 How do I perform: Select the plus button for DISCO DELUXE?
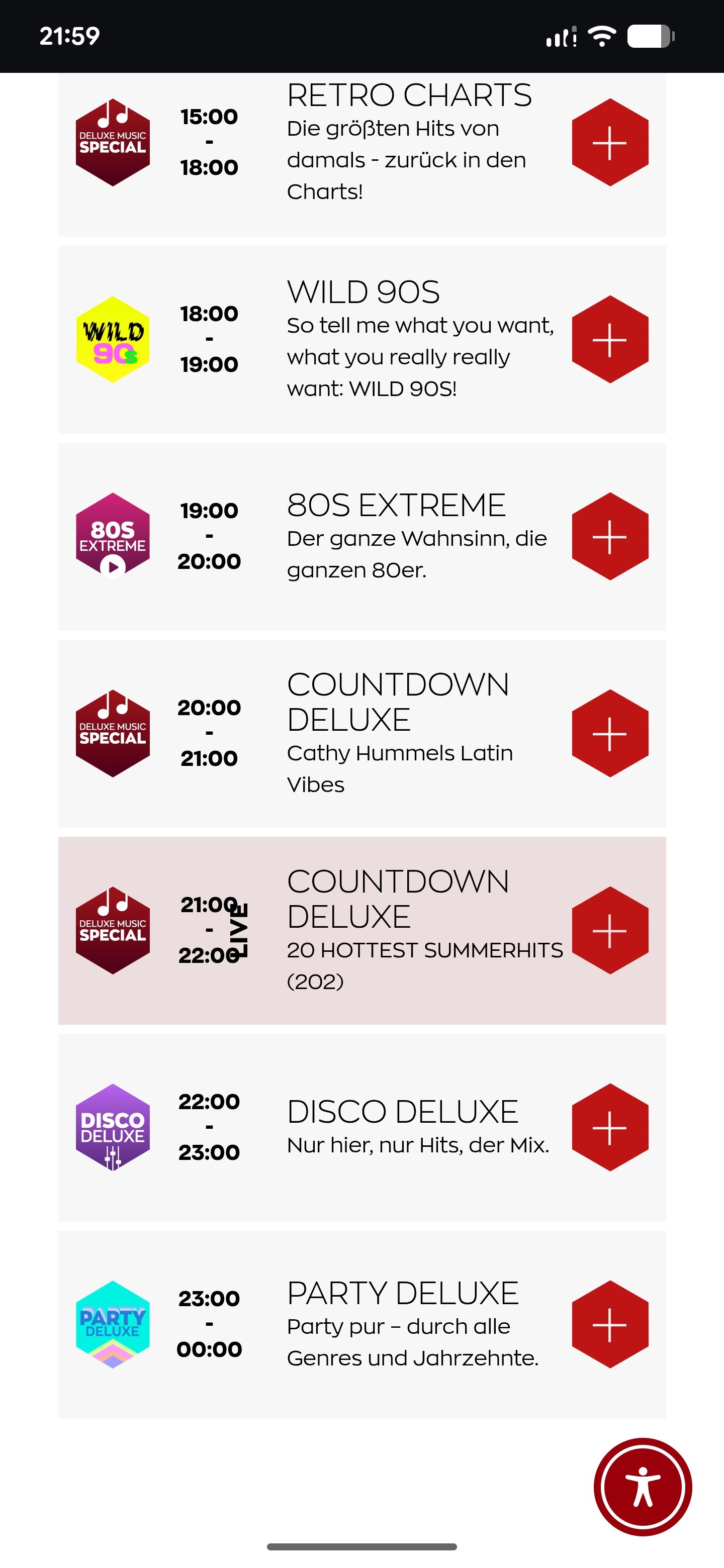[609, 1127]
